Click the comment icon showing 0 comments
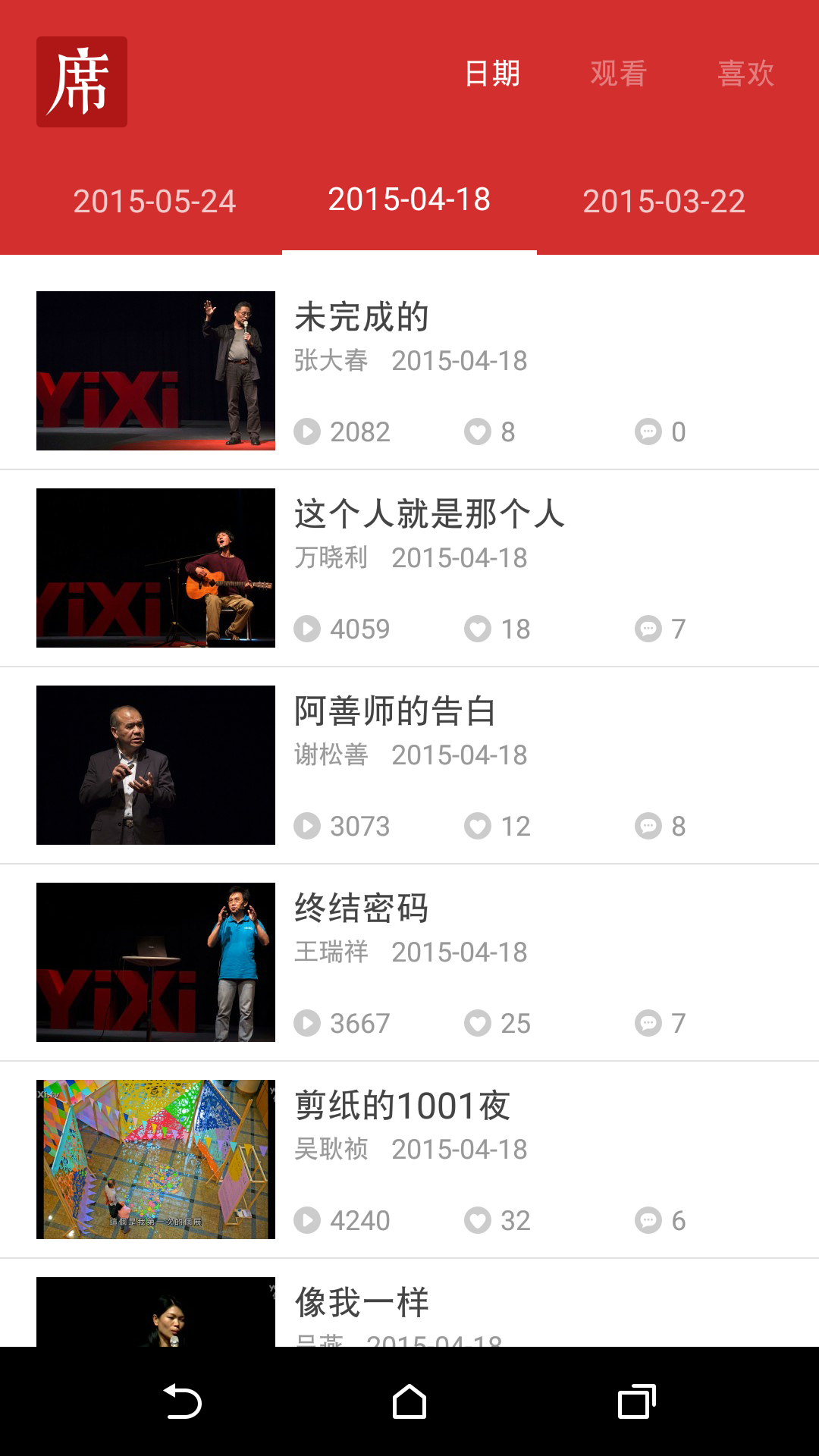Image resolution: width=819 pixels, height=1456 pixels. coord(648,431)
